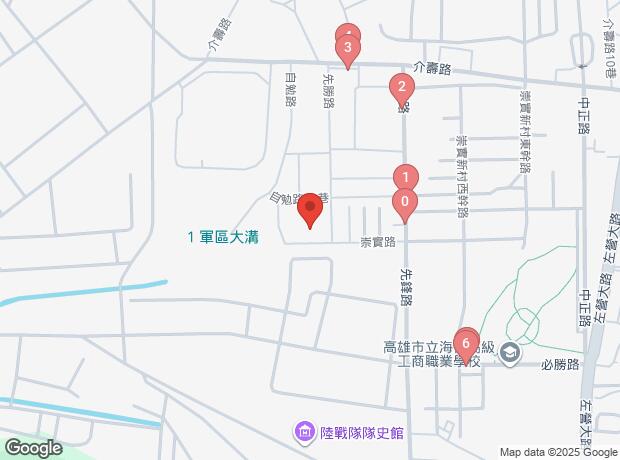Select map marker number 3
Viewport: 620px width, 460px height.
pyautogui.click(x=347, y=48)
